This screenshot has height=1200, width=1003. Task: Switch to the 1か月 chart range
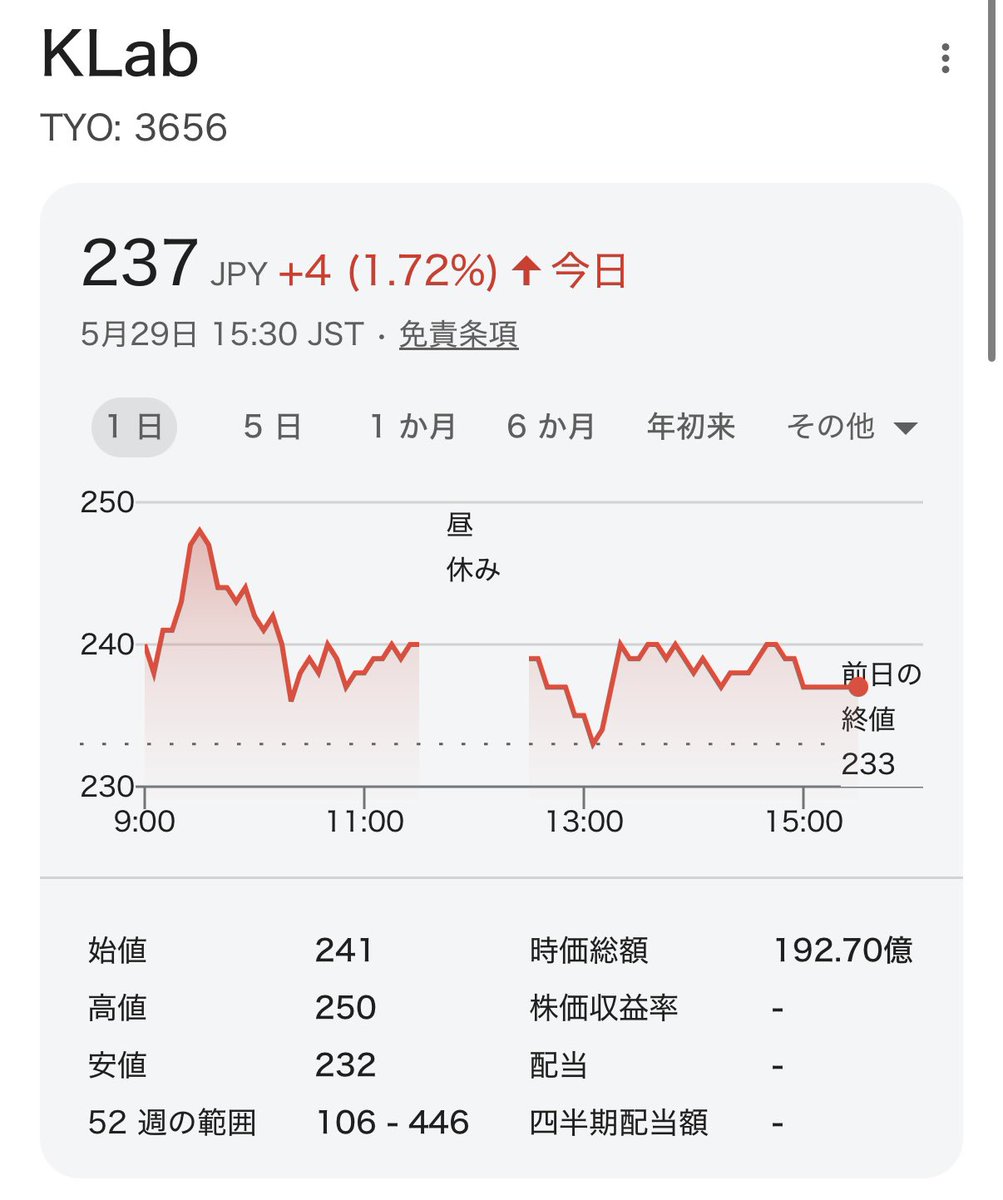click(x=413, y=427)
